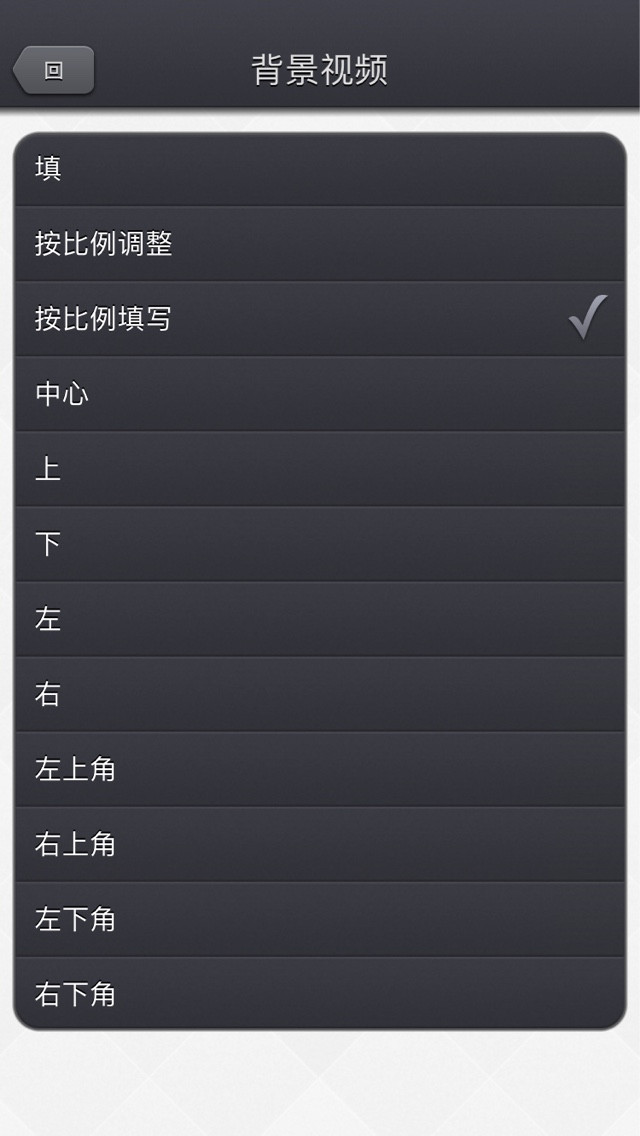Set alignment to 左
This screenshot has width=640, height=1136.
click(320, 619)
